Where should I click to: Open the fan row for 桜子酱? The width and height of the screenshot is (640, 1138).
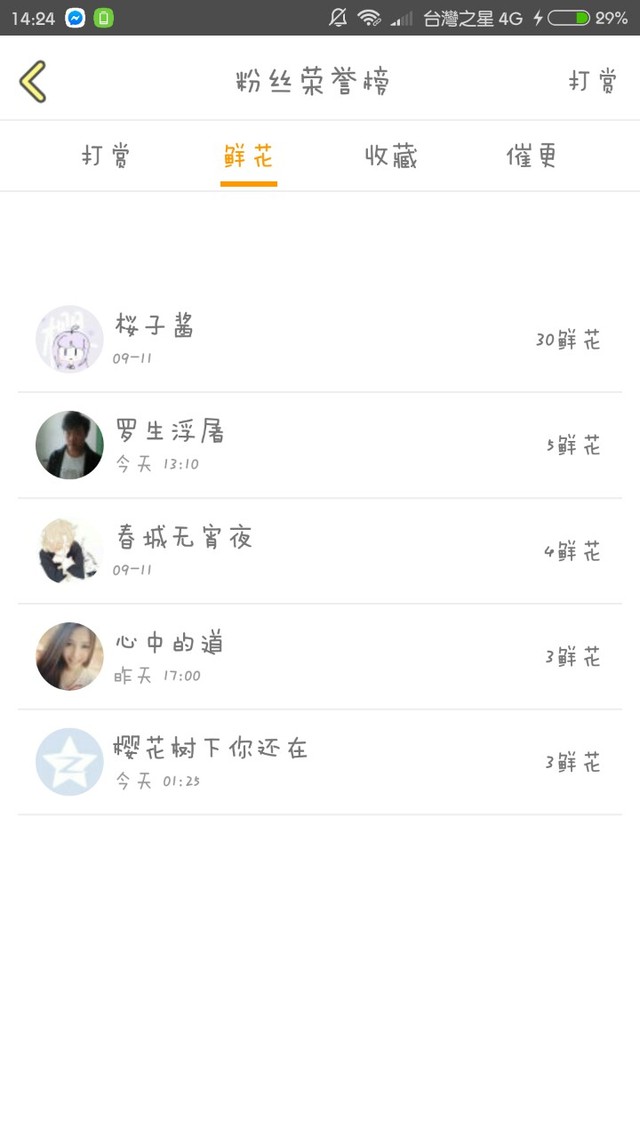coord(320,340)
